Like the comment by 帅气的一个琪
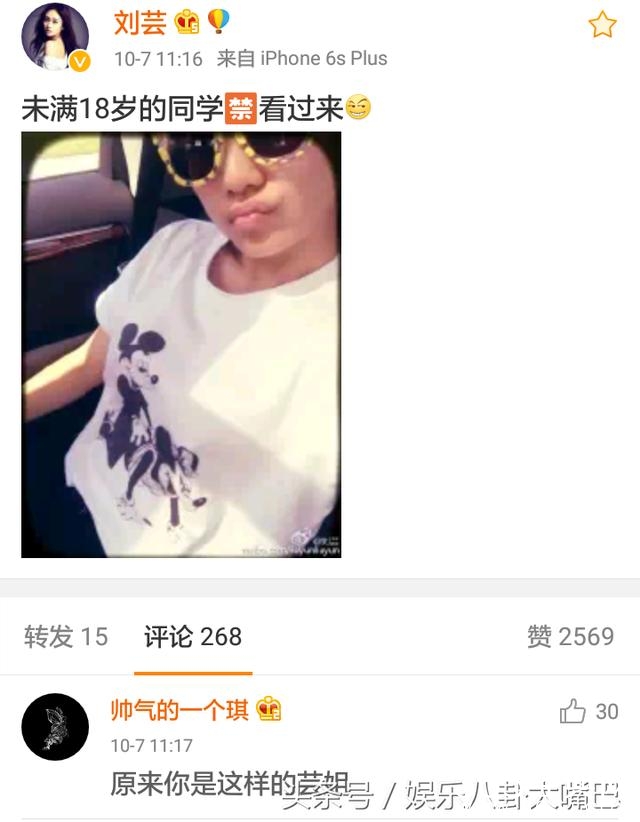The height and width of the screenshot is (822, 640). coord(574,712)
